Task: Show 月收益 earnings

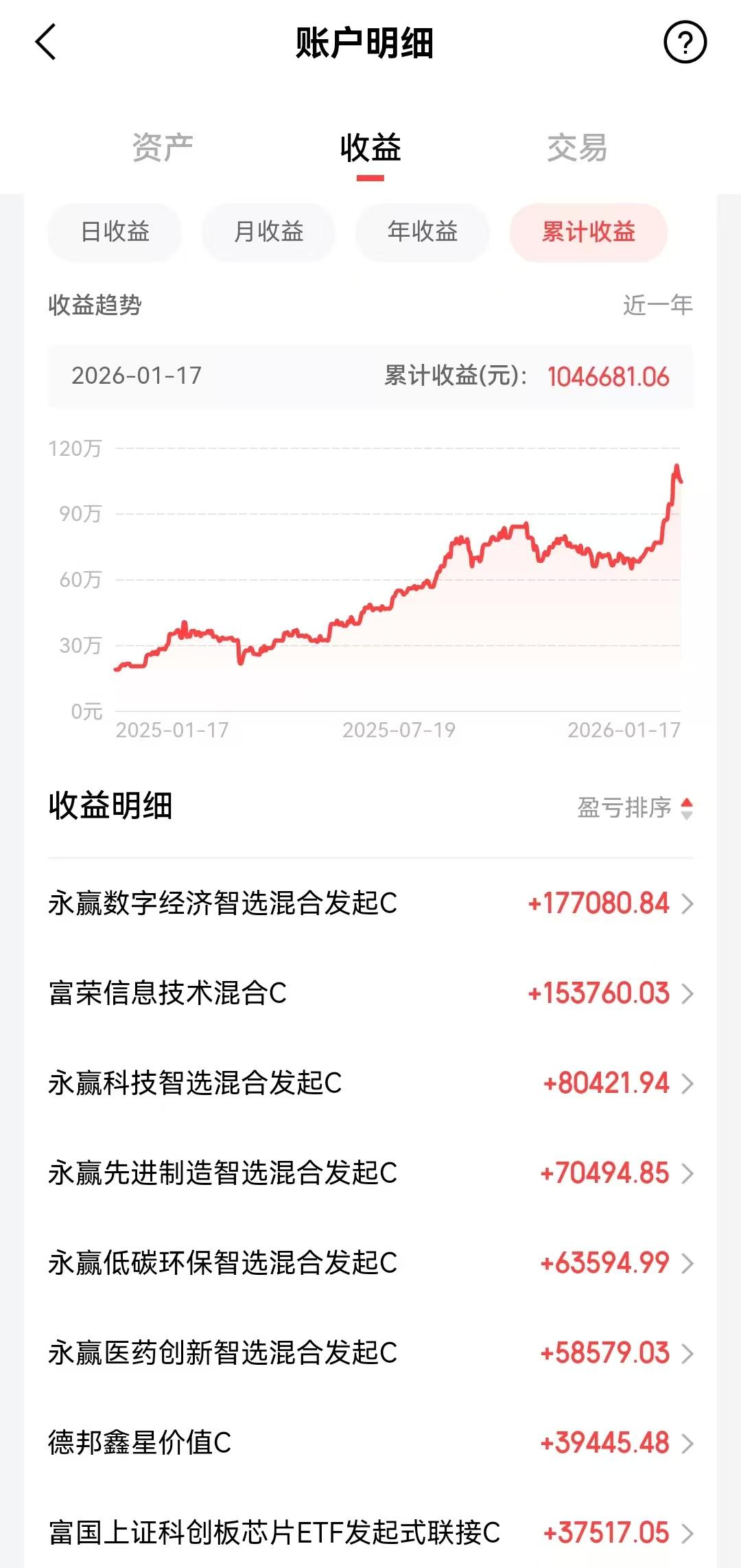Action: (269, 232)
